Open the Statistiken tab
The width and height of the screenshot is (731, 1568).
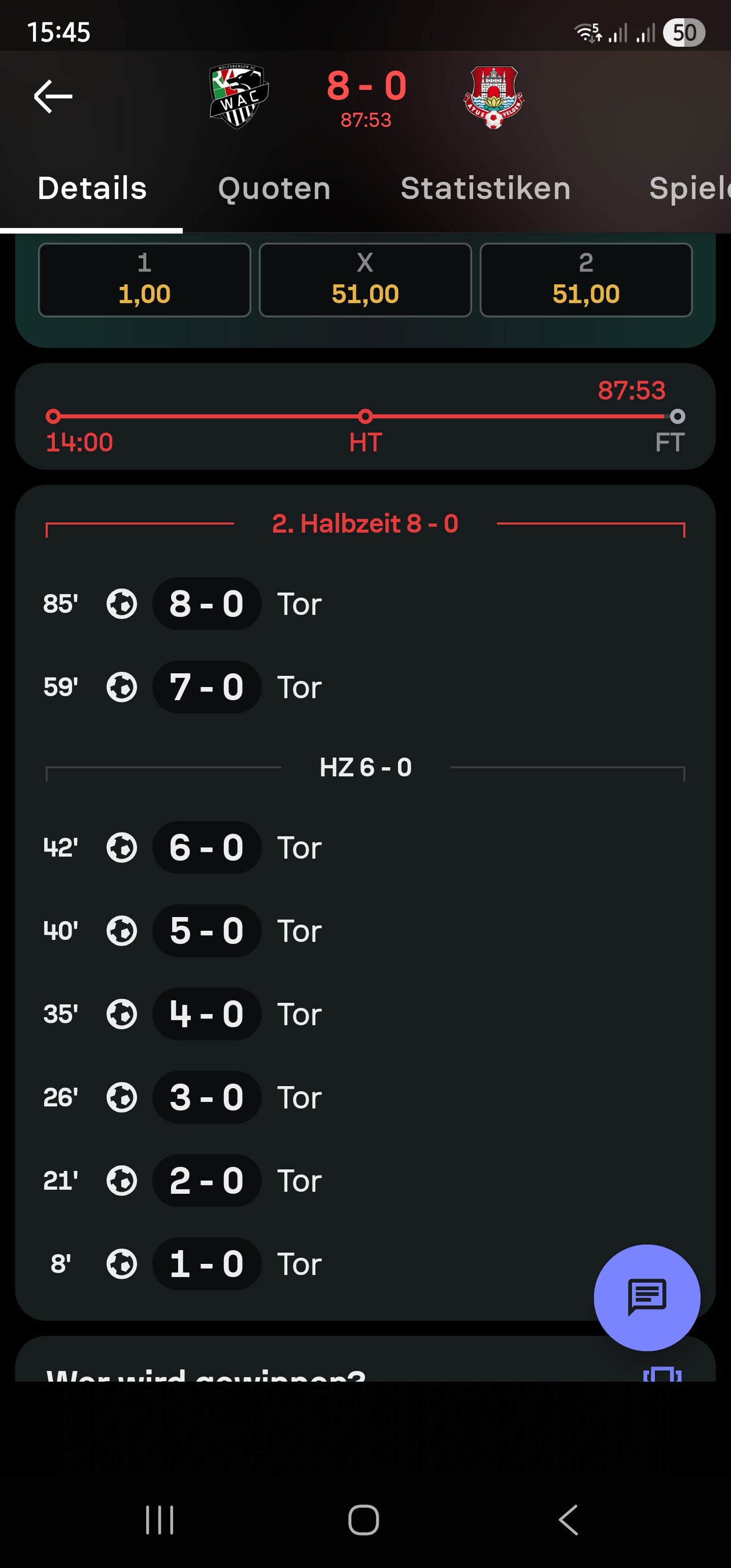click(x=485, y=188)
